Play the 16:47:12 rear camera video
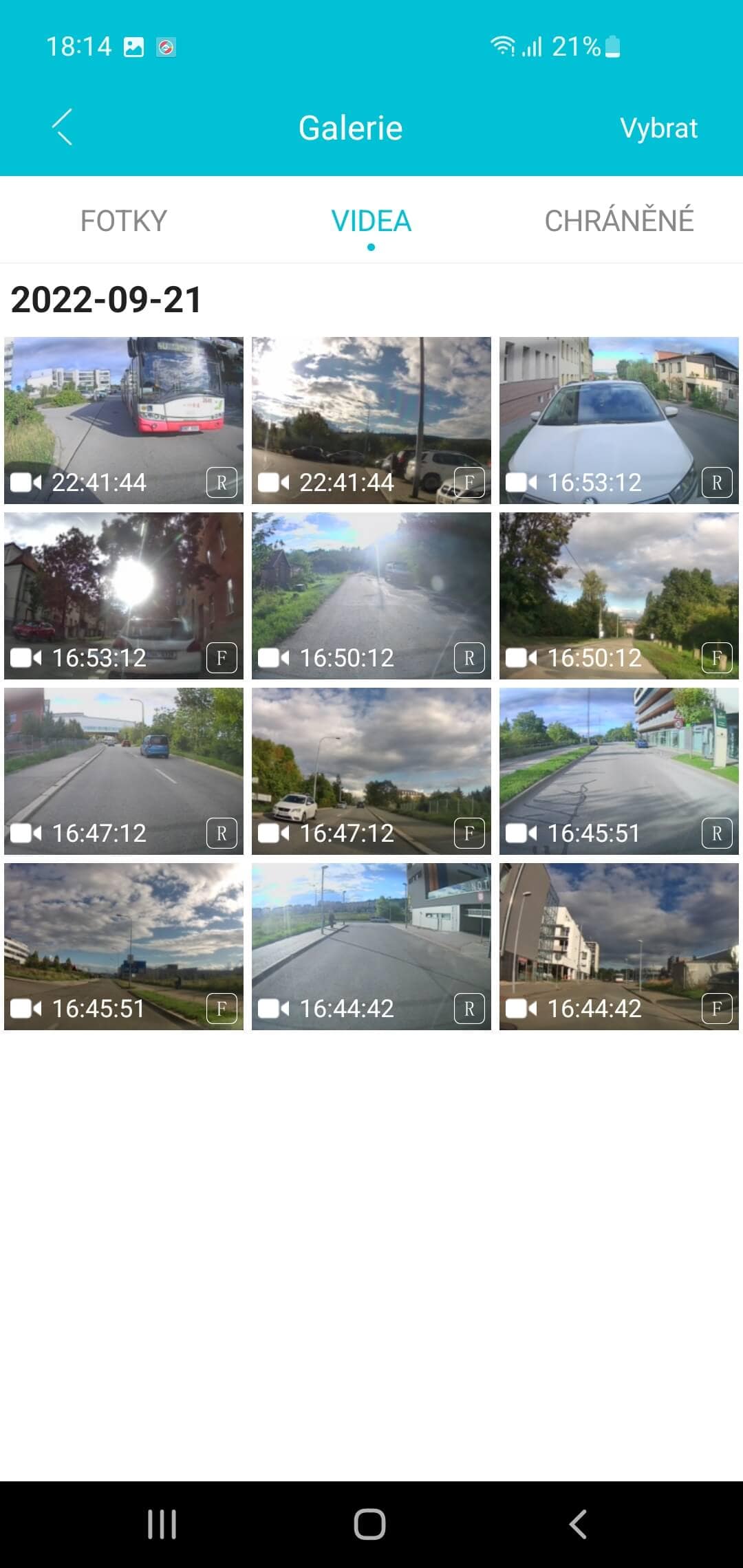 124,771
